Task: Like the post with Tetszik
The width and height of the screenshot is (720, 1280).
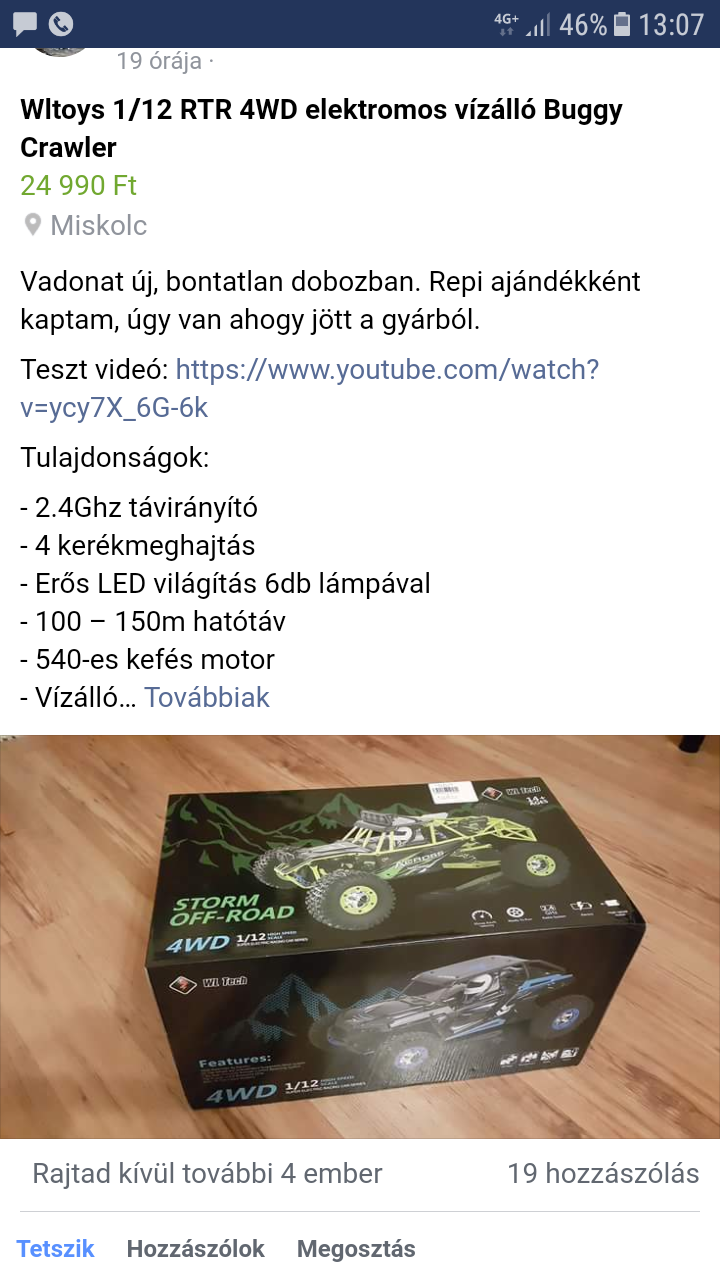Action: click(x=56, y=1248)
